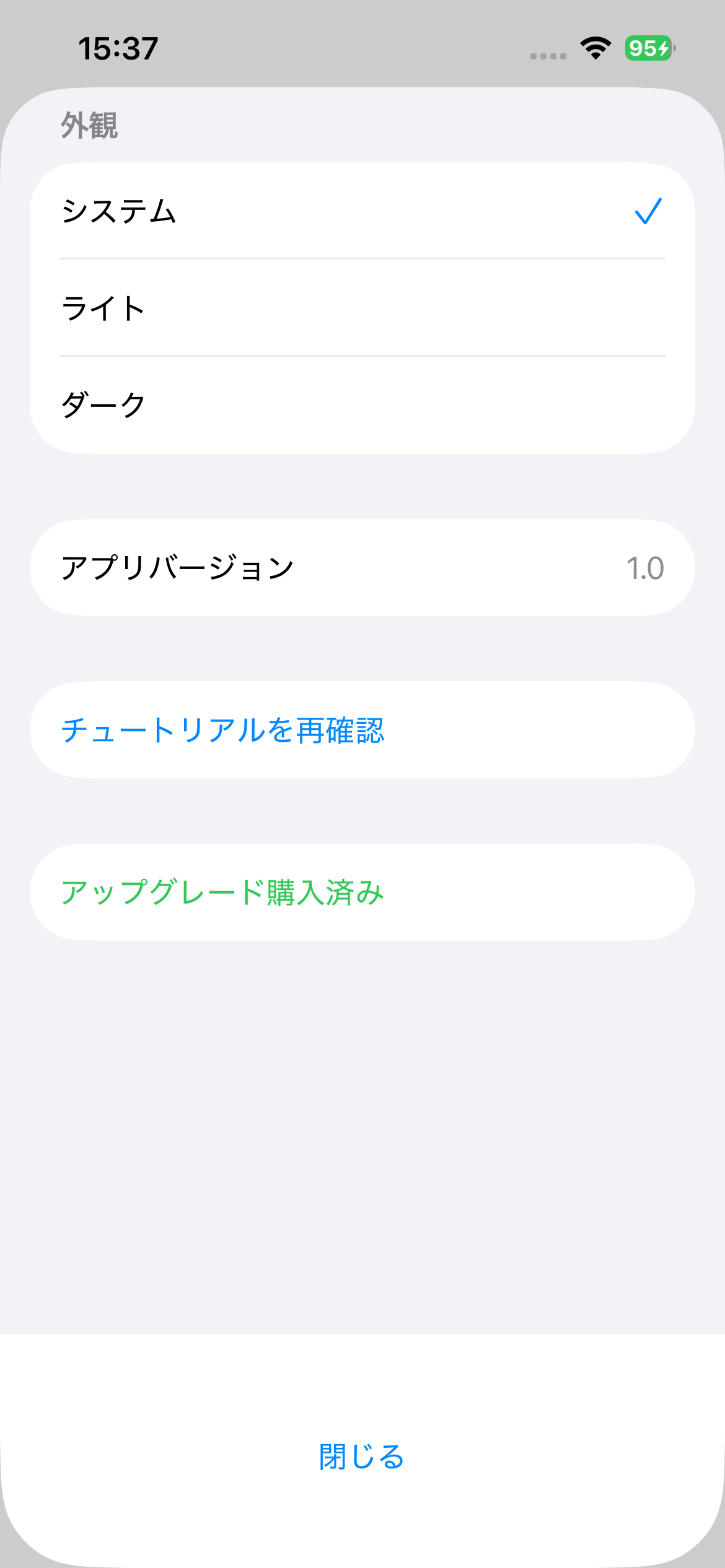Viewport: 725px width, 1568px height.
Task: Tap the blue checkmark next to システム
Action: pos(647,211)
